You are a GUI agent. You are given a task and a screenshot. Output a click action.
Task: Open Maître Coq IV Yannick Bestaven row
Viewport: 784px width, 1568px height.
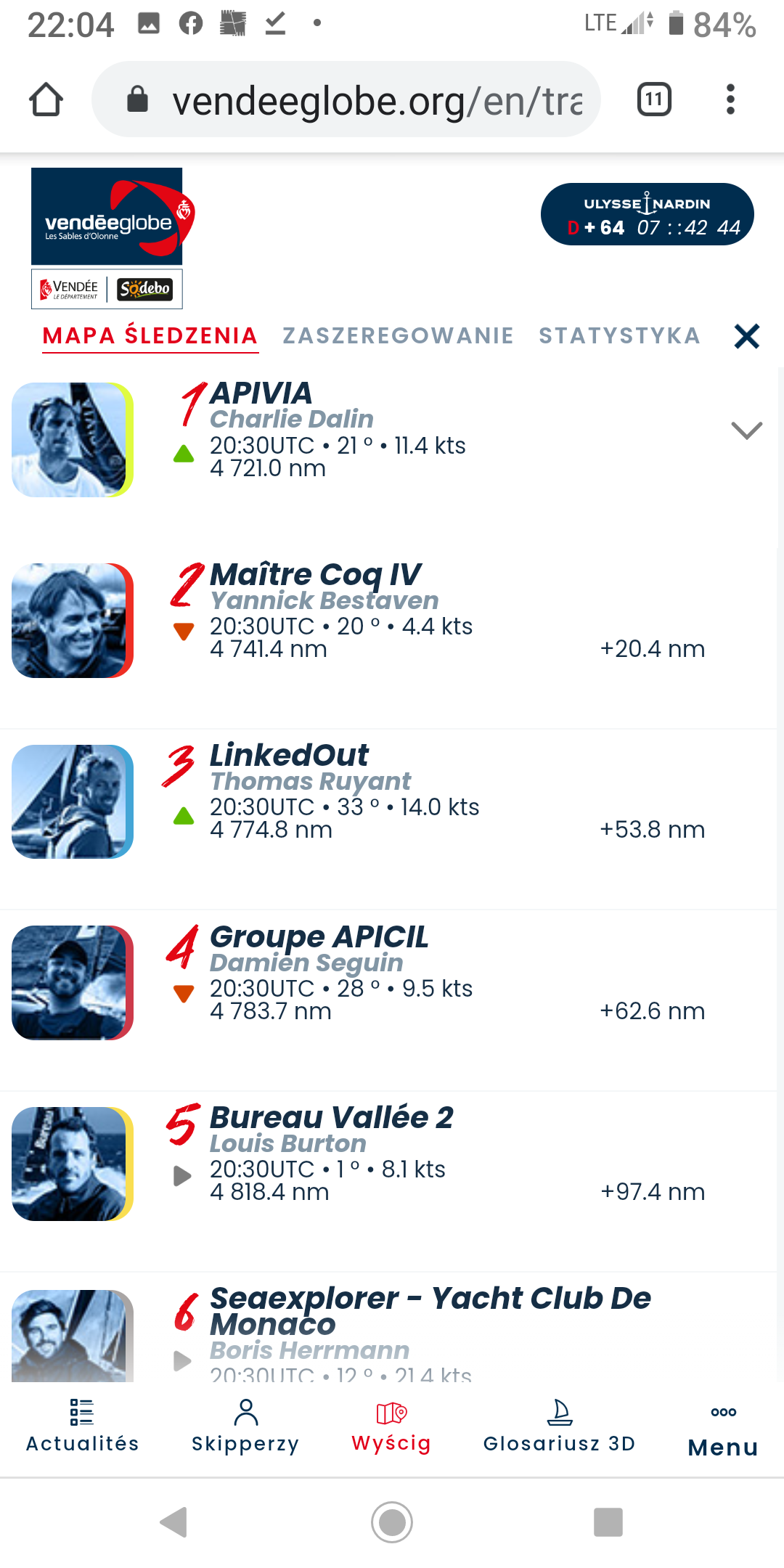pos(388,621)
